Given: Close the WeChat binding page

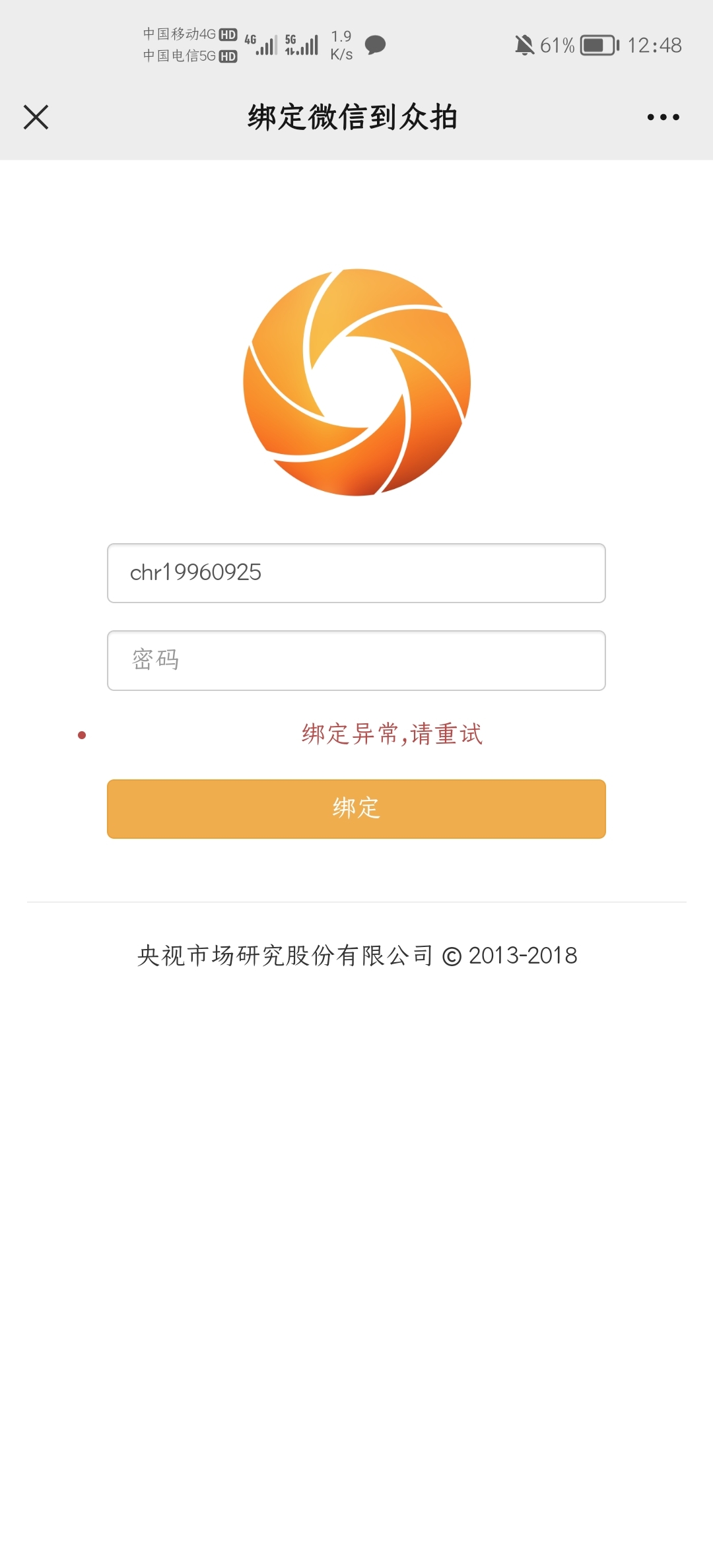Looking at the screenshot, I should click(x=36, y=117).
